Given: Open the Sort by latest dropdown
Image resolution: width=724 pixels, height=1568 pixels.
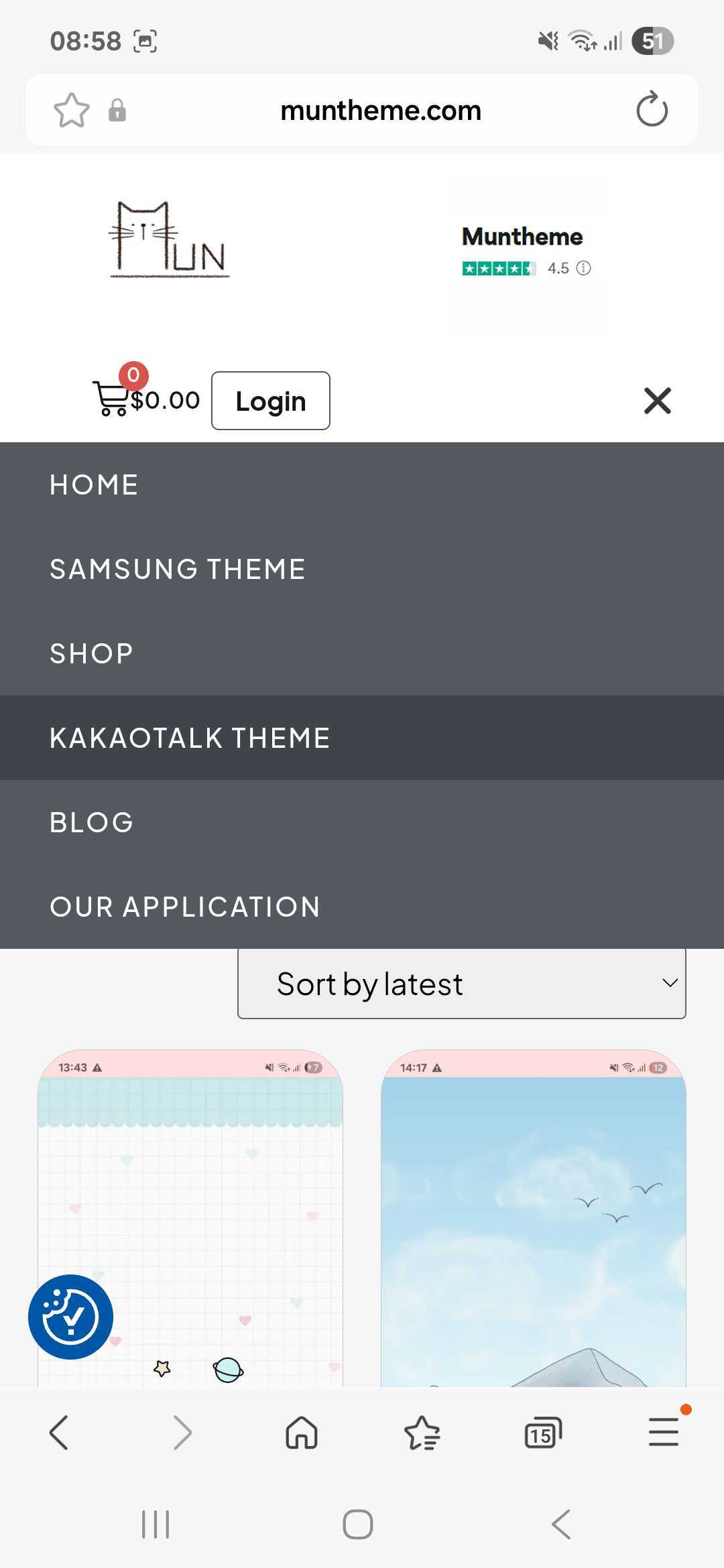Looking at the screenshot, I should [460, 982].
